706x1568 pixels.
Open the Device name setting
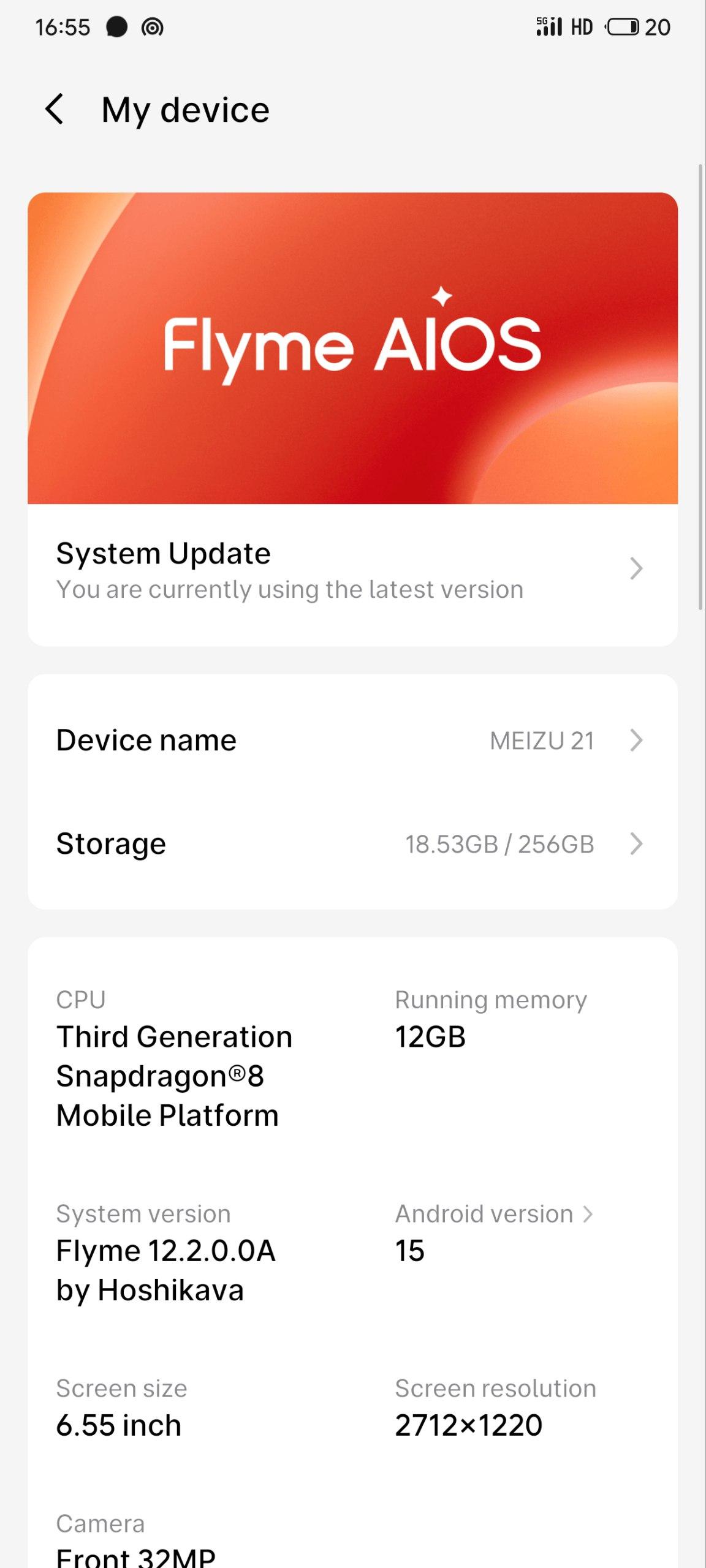pyautogui.click(x=352, y=741)
